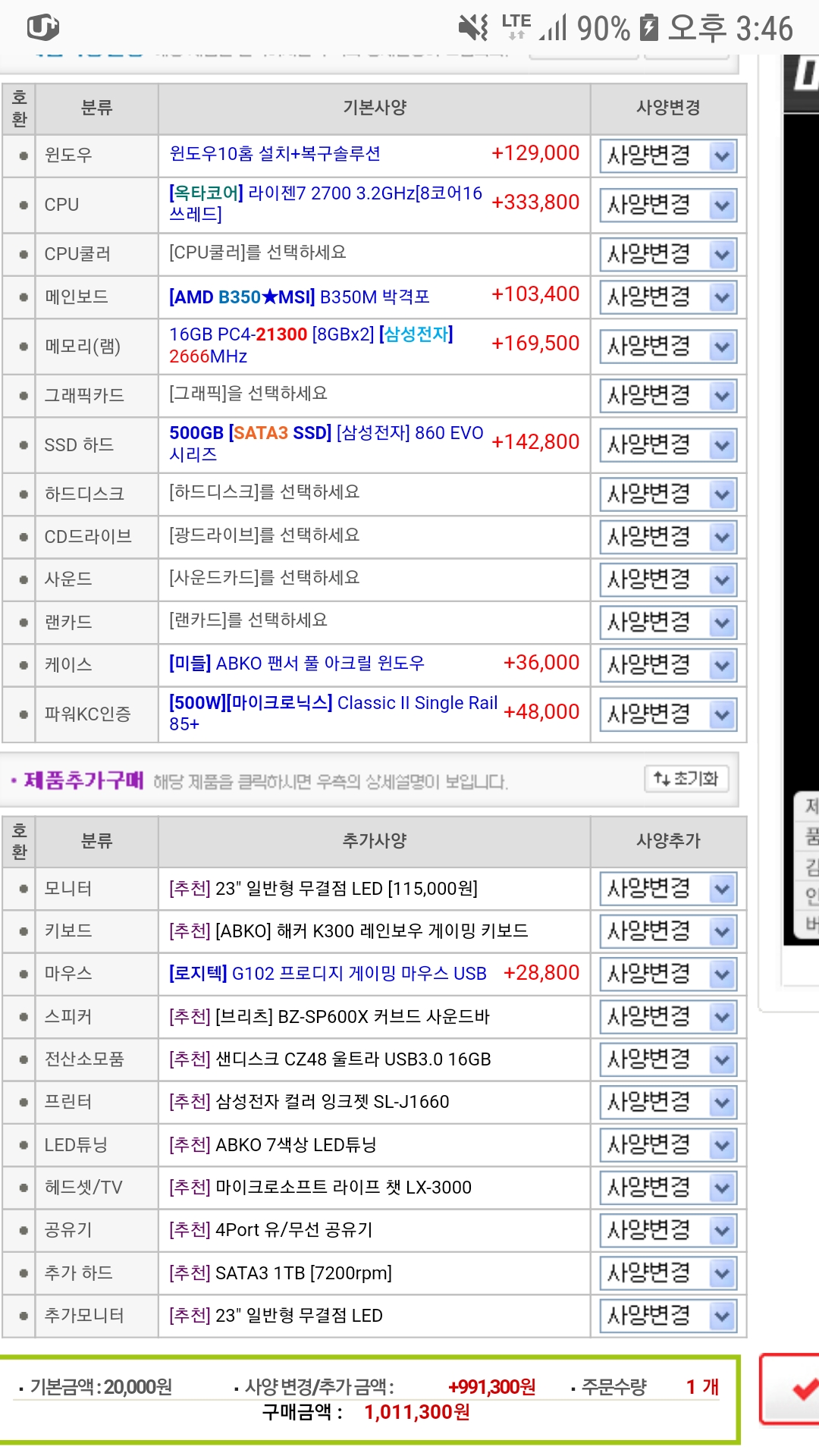Viewport: 819px width, 1456px height.
Task: Open the 케이스 사양변경 dropdown
Action: point(668,665)
